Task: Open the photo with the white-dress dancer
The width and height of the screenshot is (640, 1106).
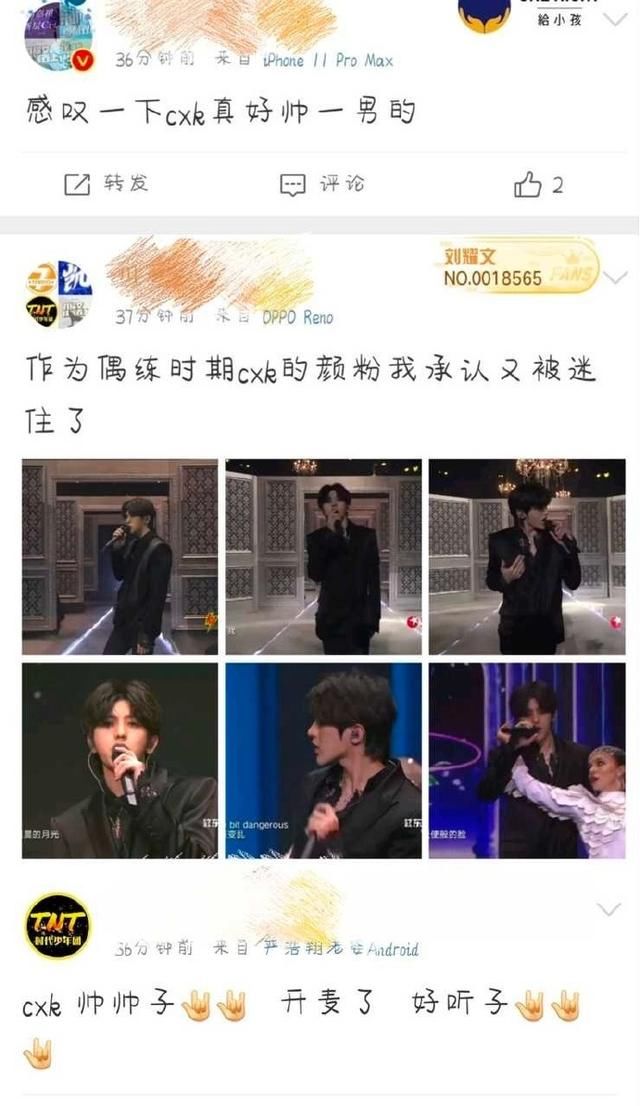Action: point(526,760)
